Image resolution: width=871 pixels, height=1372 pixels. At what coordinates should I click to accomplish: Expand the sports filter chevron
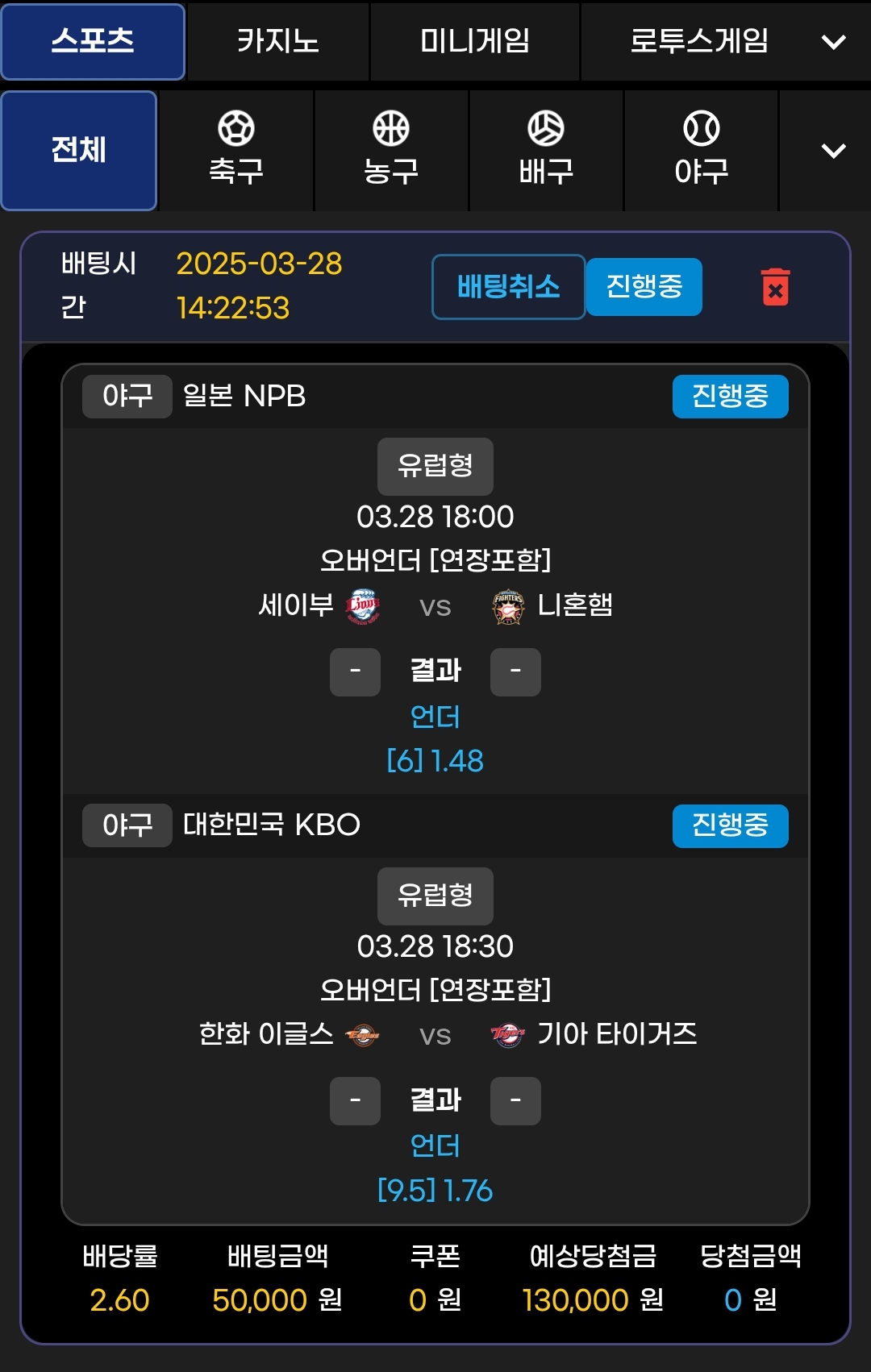(833, 150)
